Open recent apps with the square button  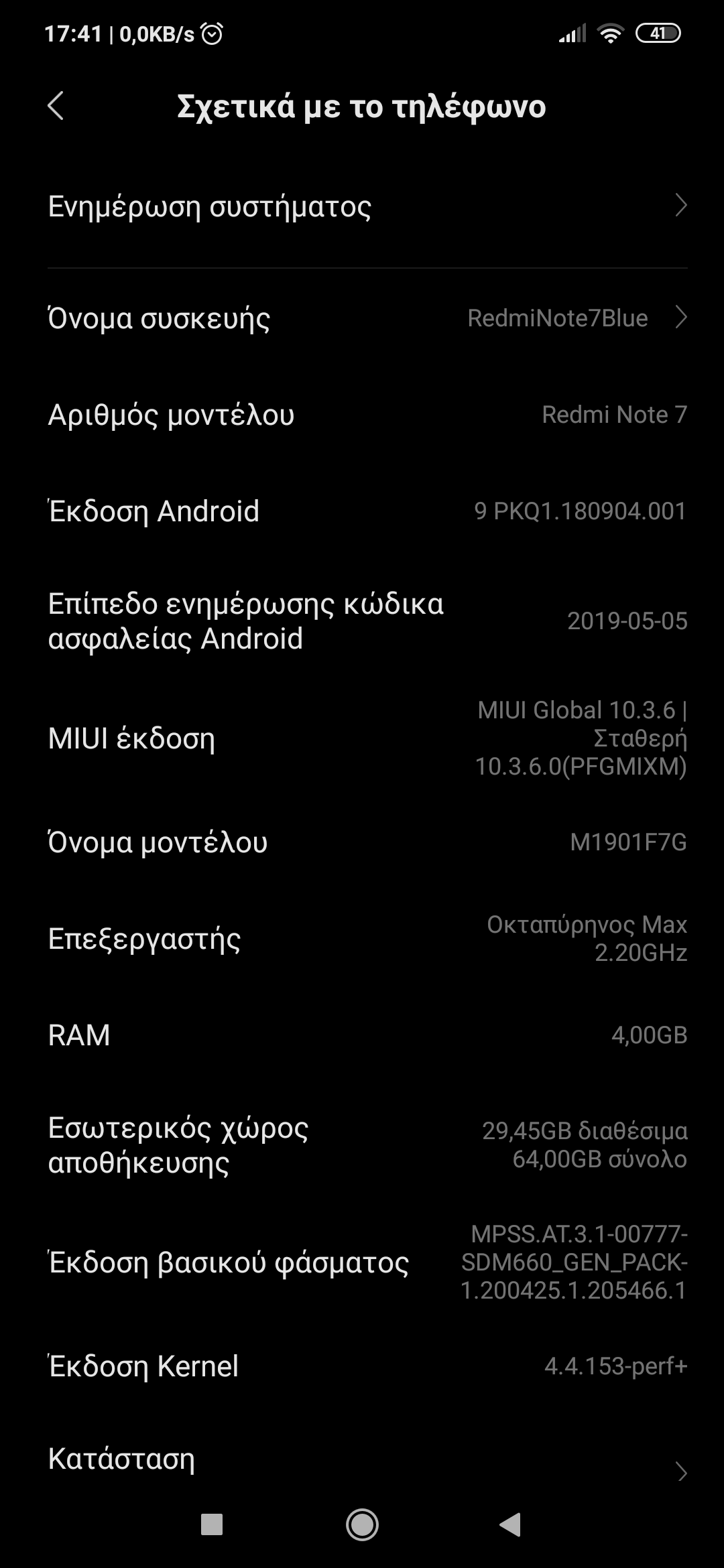tap(212, 1525)
